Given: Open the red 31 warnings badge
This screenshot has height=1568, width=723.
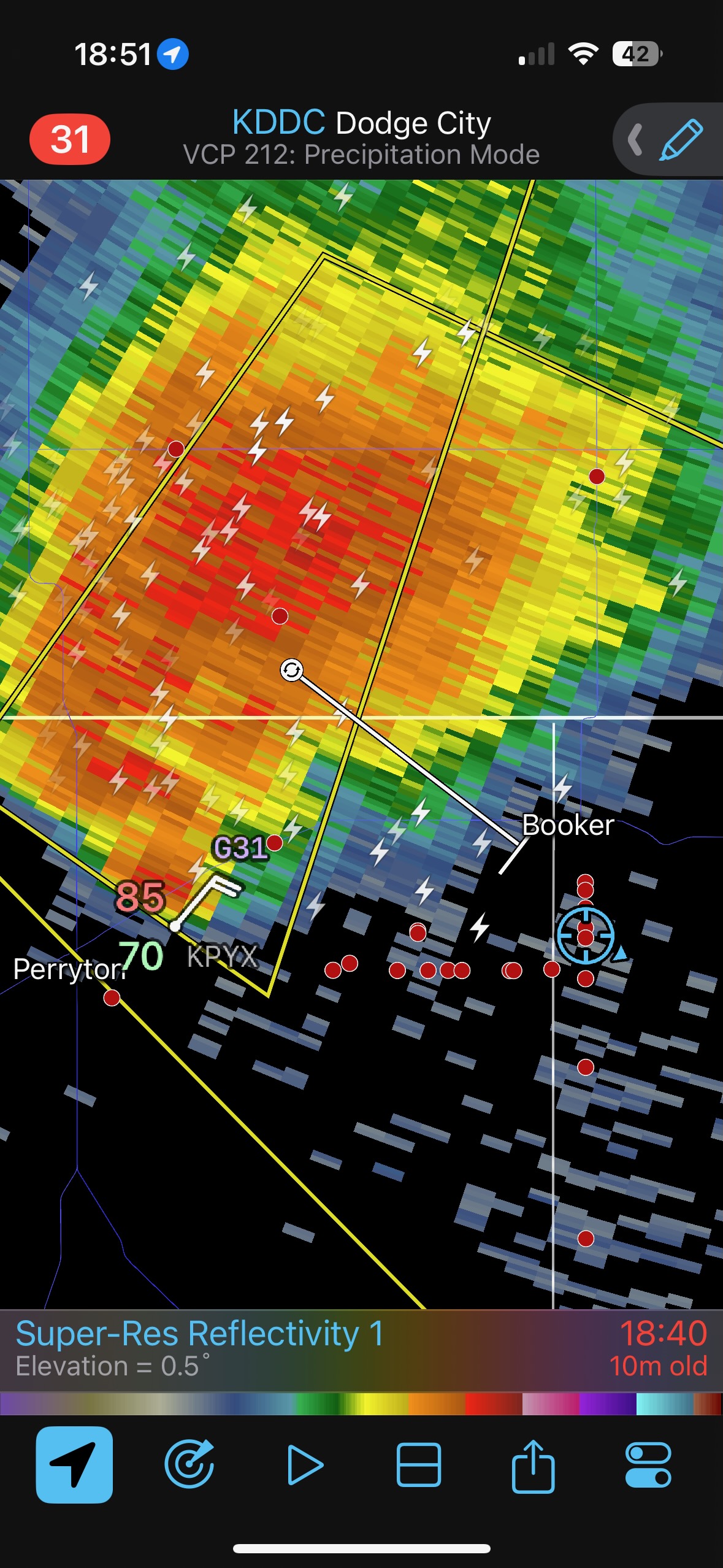Looking at the screenshot, I should pyautogui.click(x=70, y=139).
